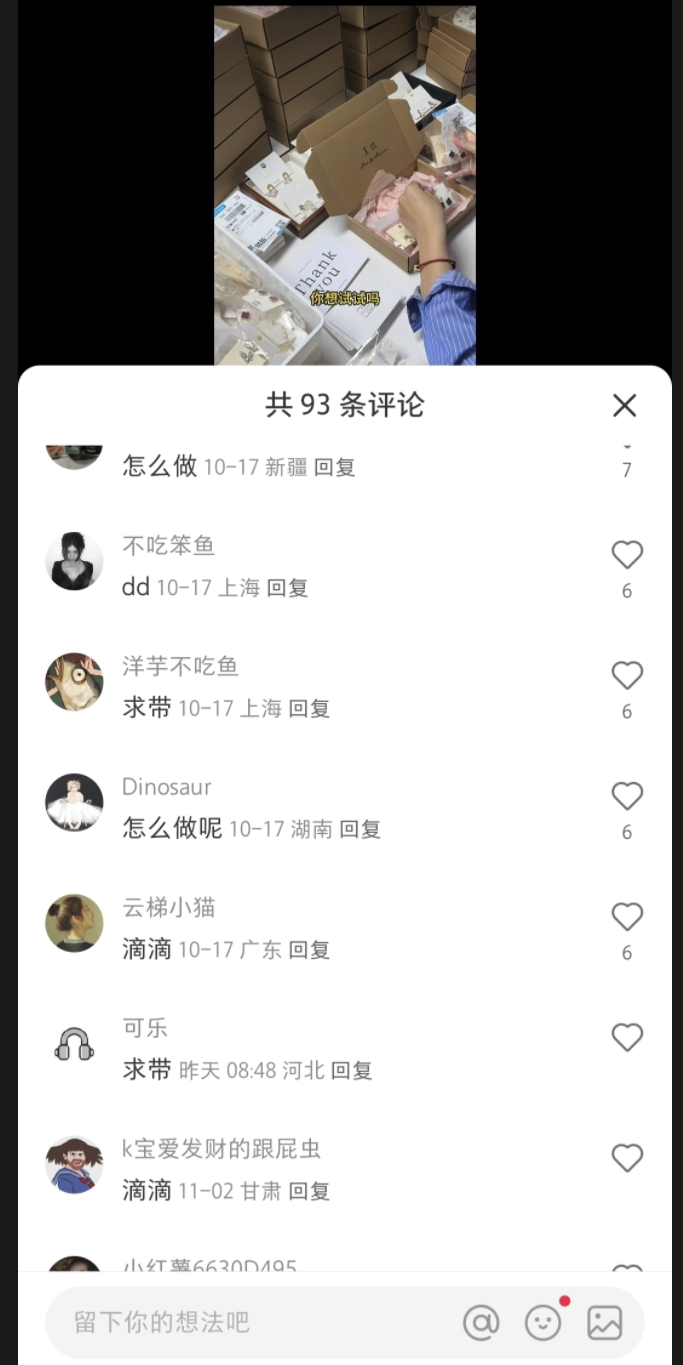The height and width of the screenshot is (1365, 683).
Task: Attach a picture to the comment
Action: pos(605,1322)
